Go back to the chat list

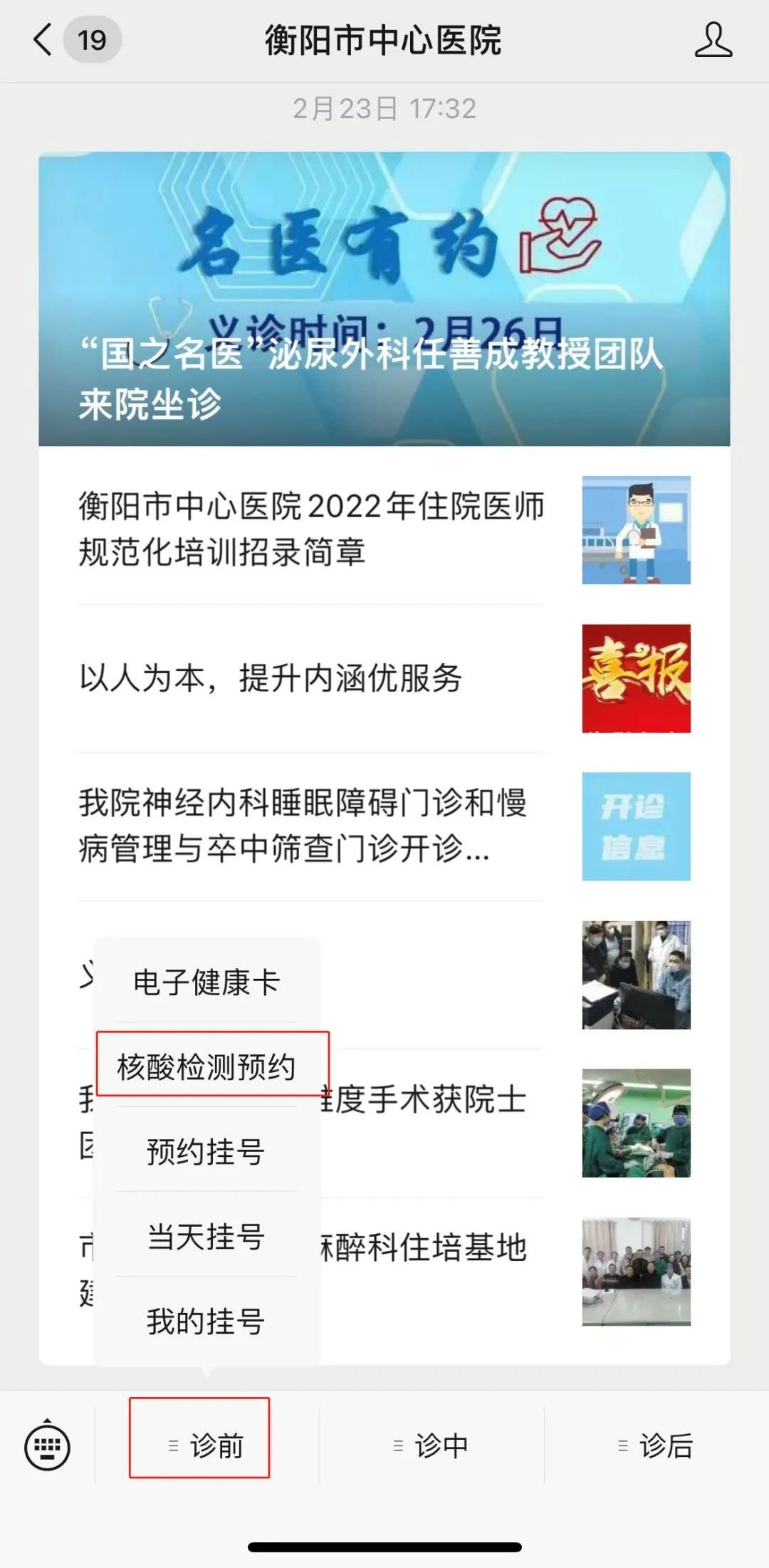coord(44,40)
